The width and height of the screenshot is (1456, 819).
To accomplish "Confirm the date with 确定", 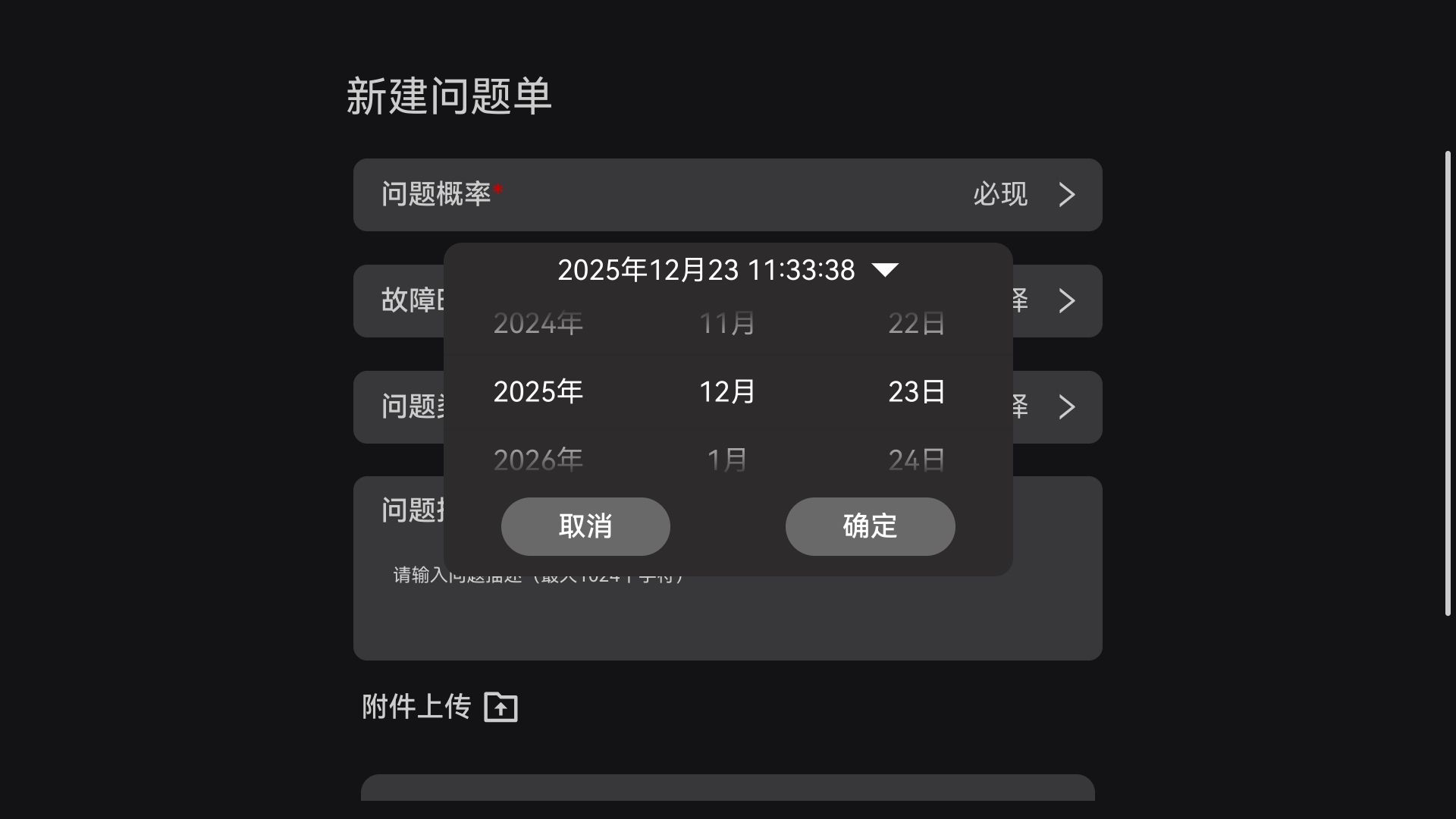I will pyautogui.click(x=870, y=526).
